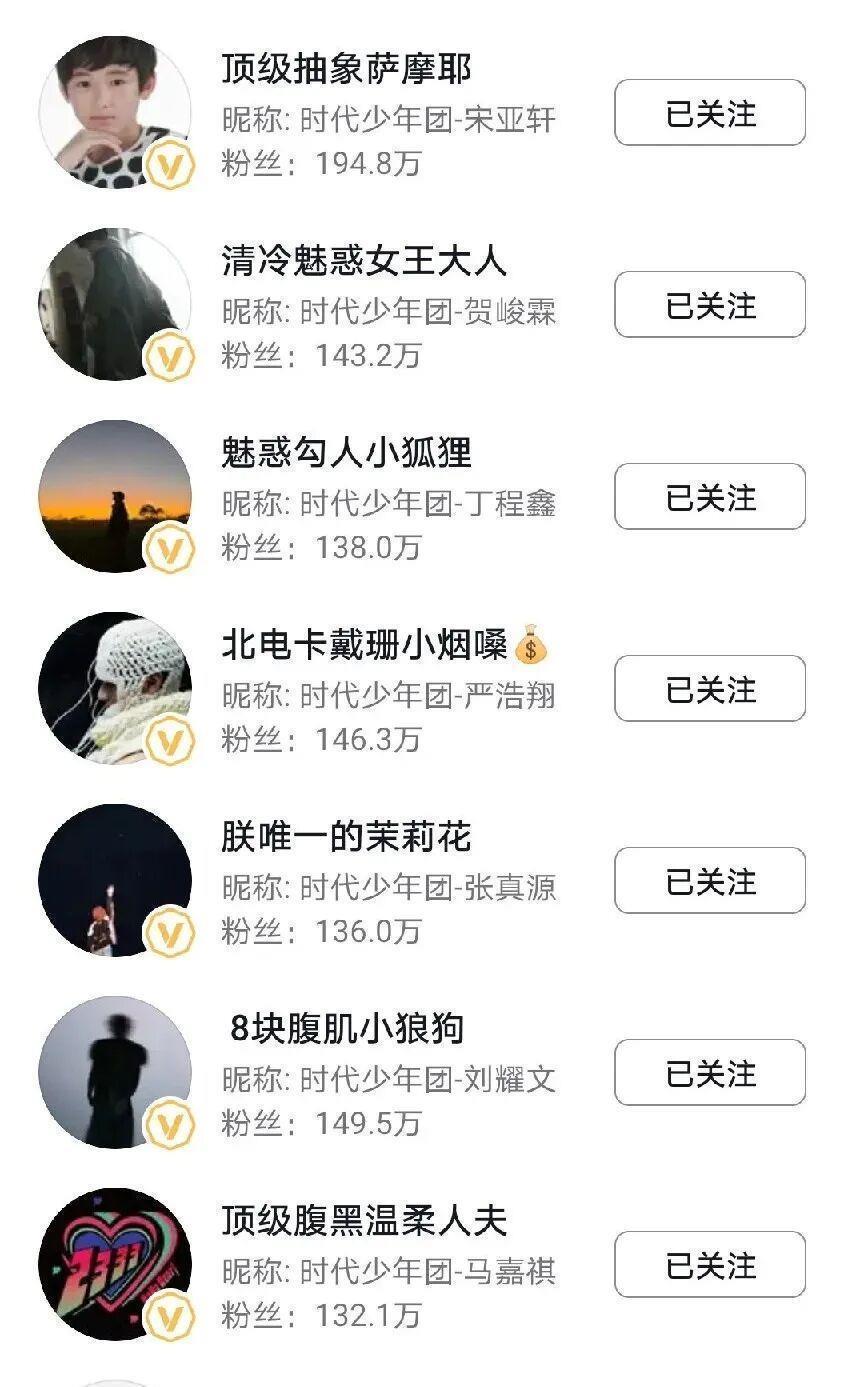Tap 已关注 next to 魅惑勾人小狐狸
This screenshot has width=864, height=1387.
click(709, 497)
